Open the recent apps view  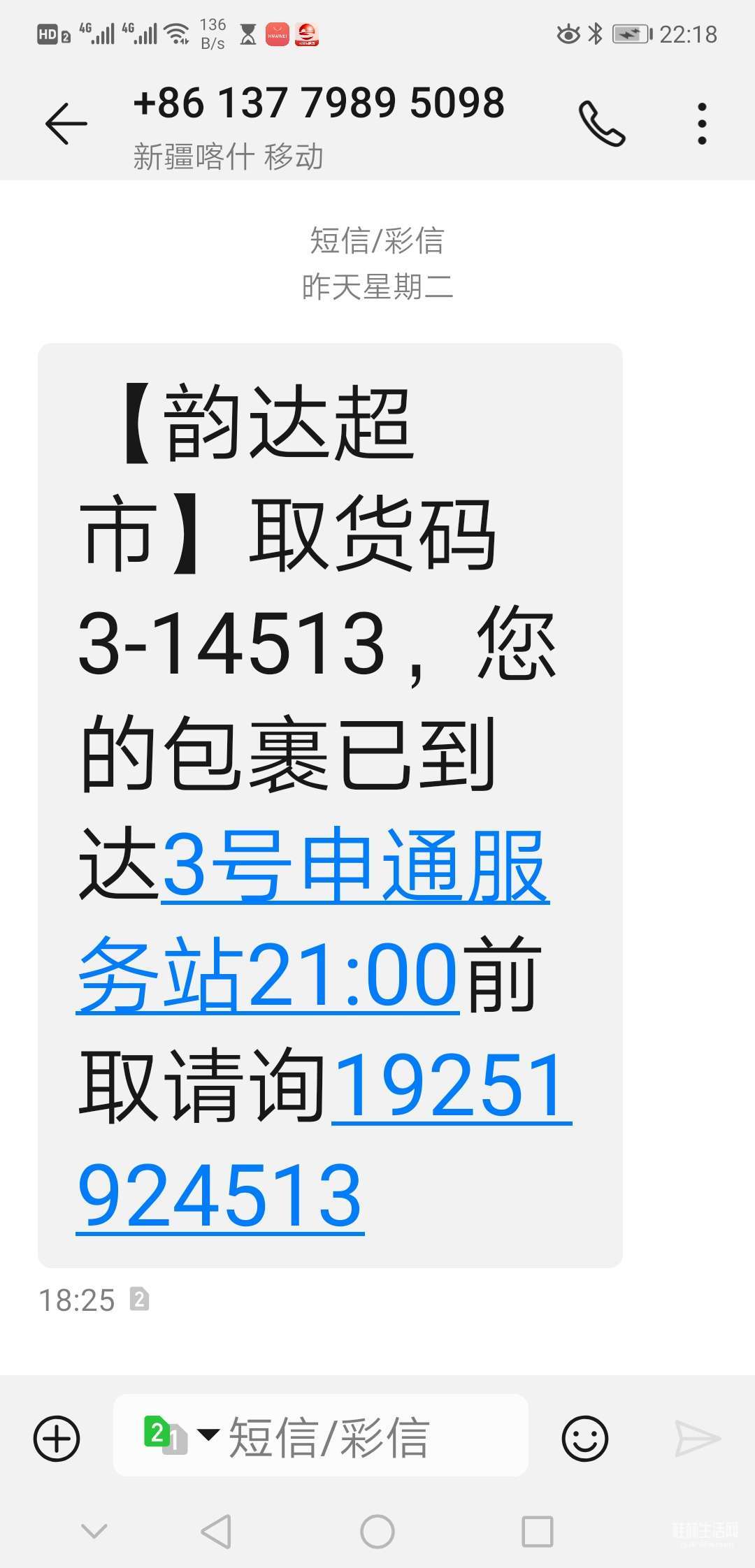pos(538,1532)
